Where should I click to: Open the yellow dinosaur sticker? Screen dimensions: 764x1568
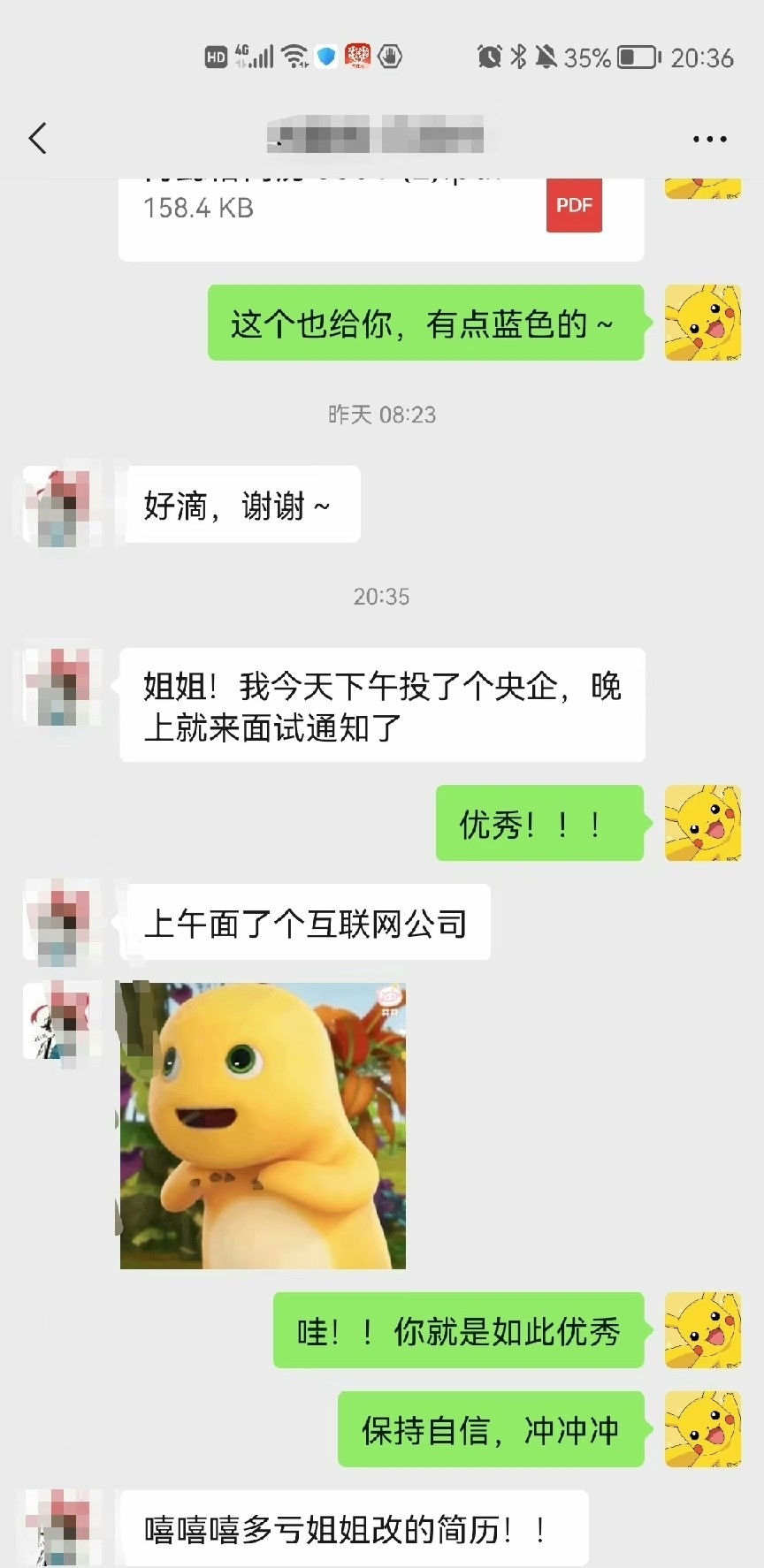(262, 1126)
